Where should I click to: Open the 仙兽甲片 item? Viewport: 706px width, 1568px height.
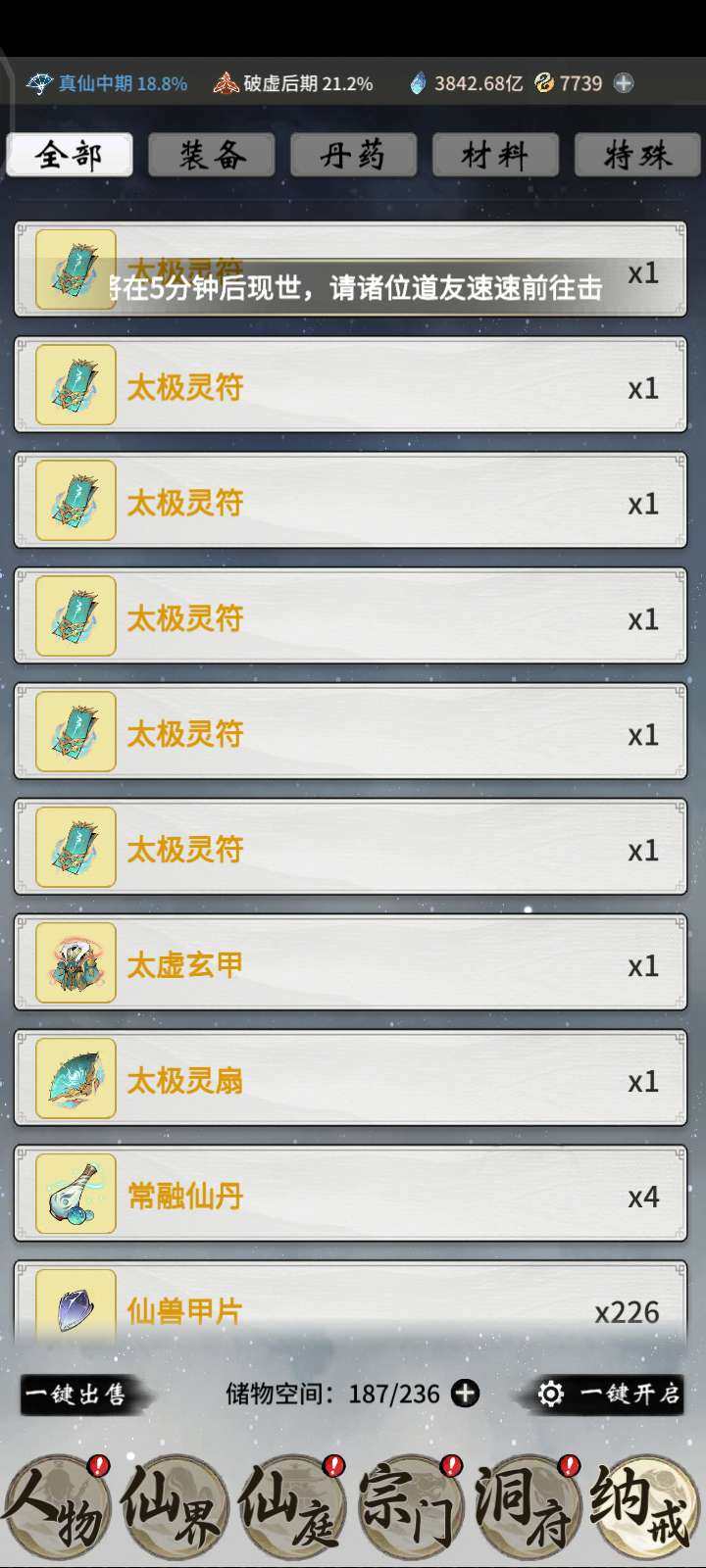[x=350, y=1308]
